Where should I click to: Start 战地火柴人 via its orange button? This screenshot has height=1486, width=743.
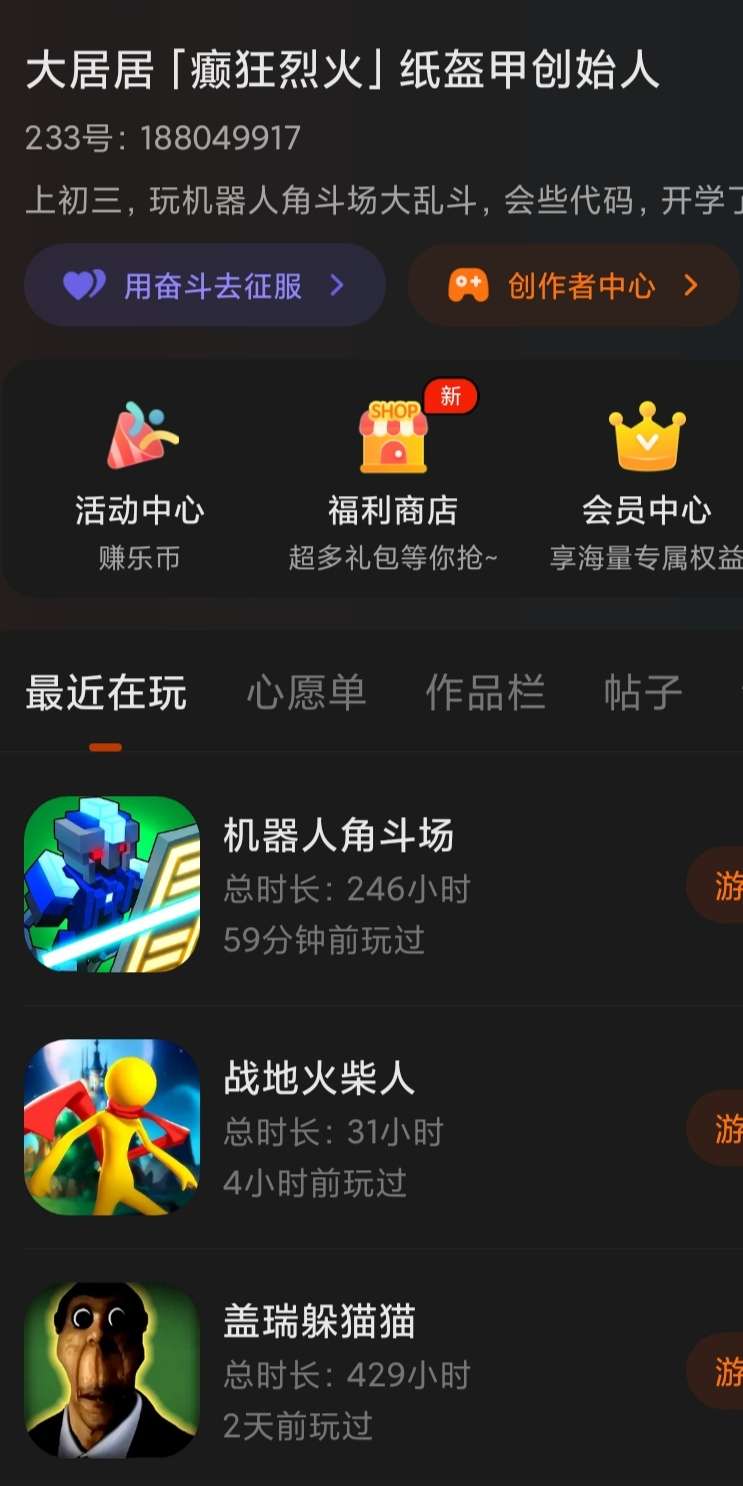click(x=718, y=1128)
